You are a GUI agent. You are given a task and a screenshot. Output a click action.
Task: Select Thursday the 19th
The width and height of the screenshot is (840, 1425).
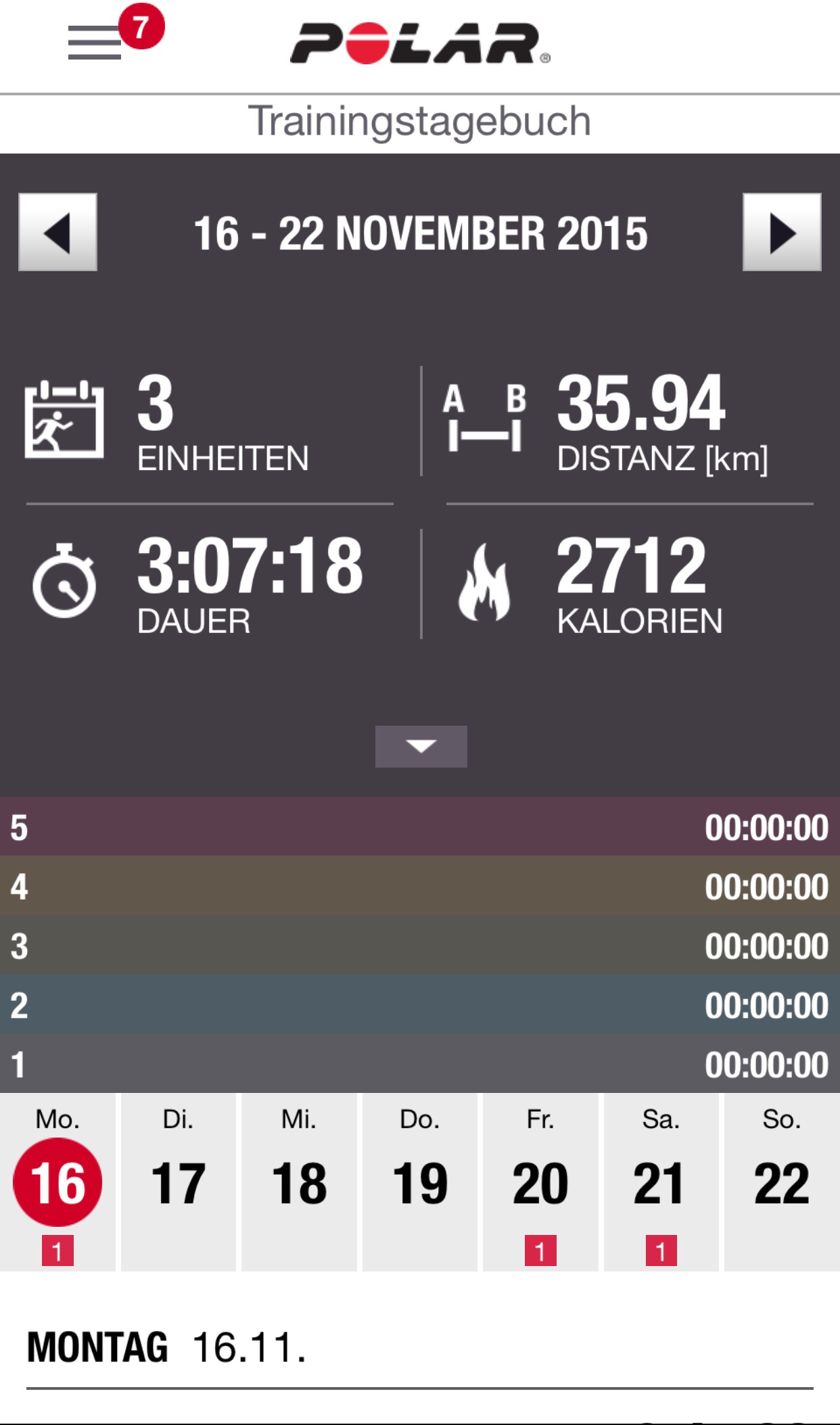[419, 1182]
